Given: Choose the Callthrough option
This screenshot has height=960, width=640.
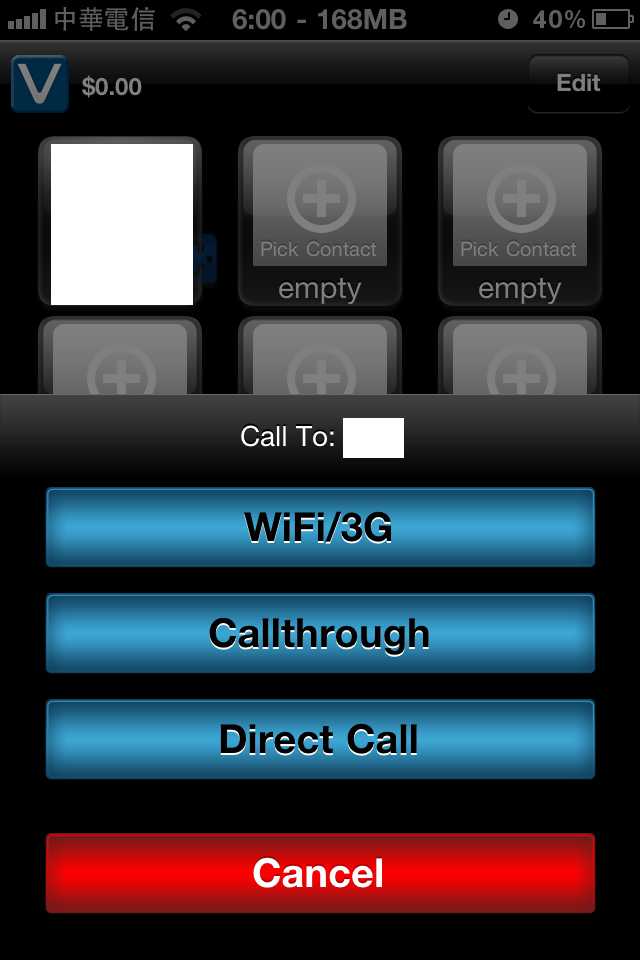Looking at the screenshot, I should 320,633.
